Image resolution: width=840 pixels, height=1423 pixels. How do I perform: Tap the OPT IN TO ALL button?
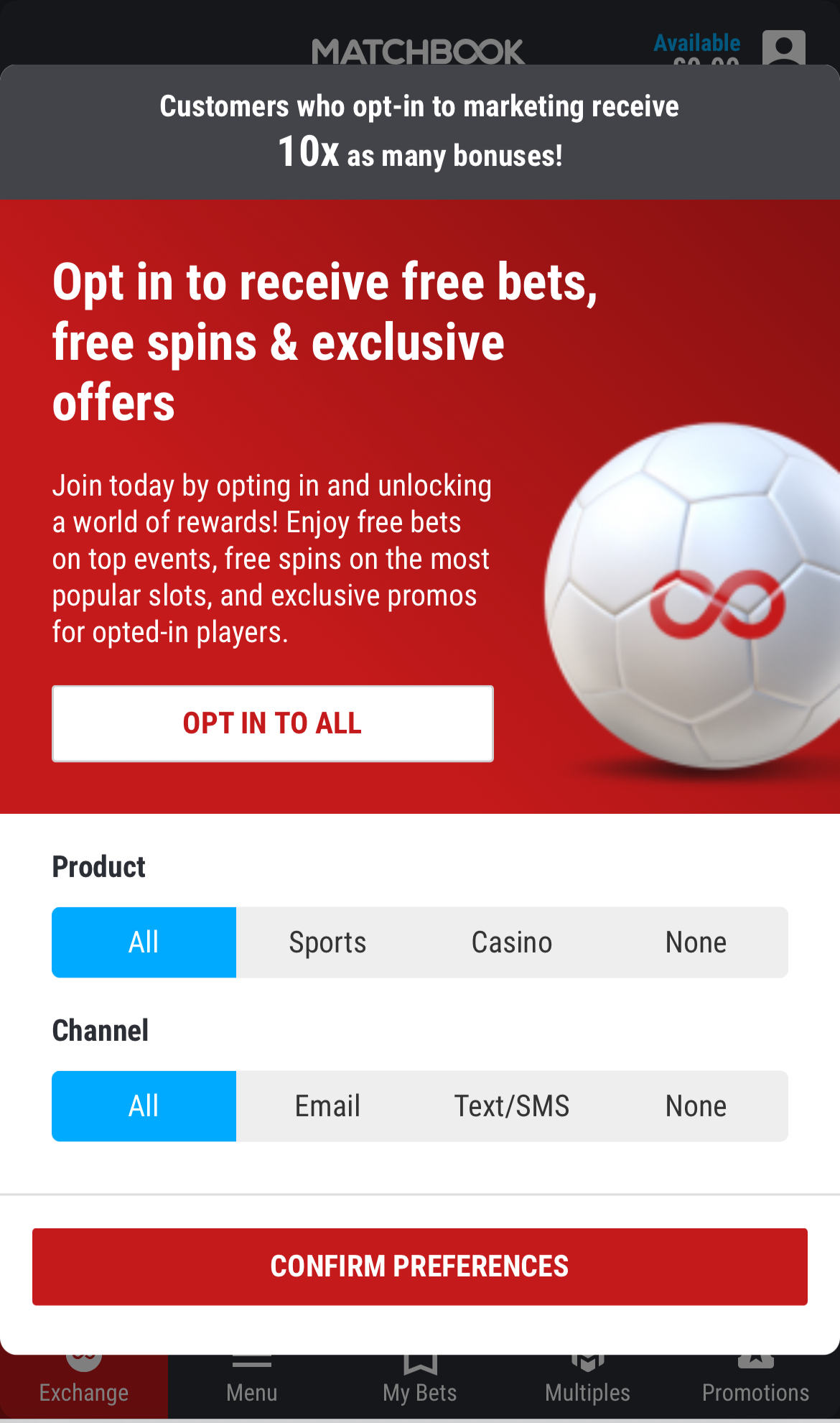(x=272, y=723)
